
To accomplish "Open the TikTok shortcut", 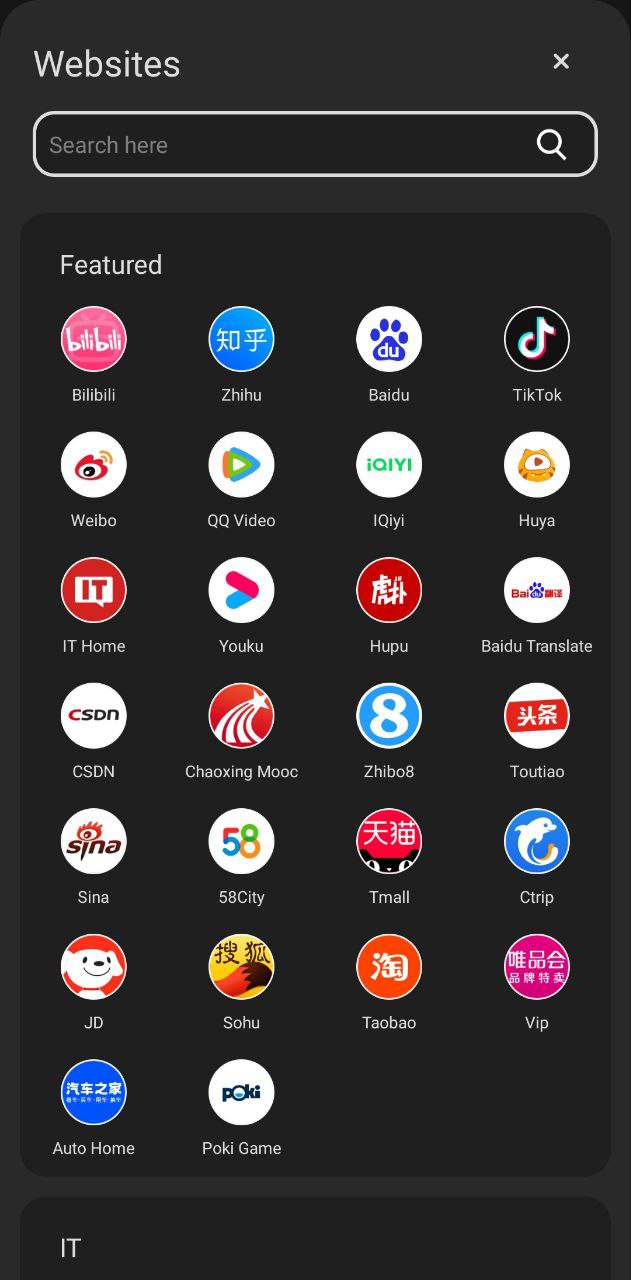I will point(537,340).
